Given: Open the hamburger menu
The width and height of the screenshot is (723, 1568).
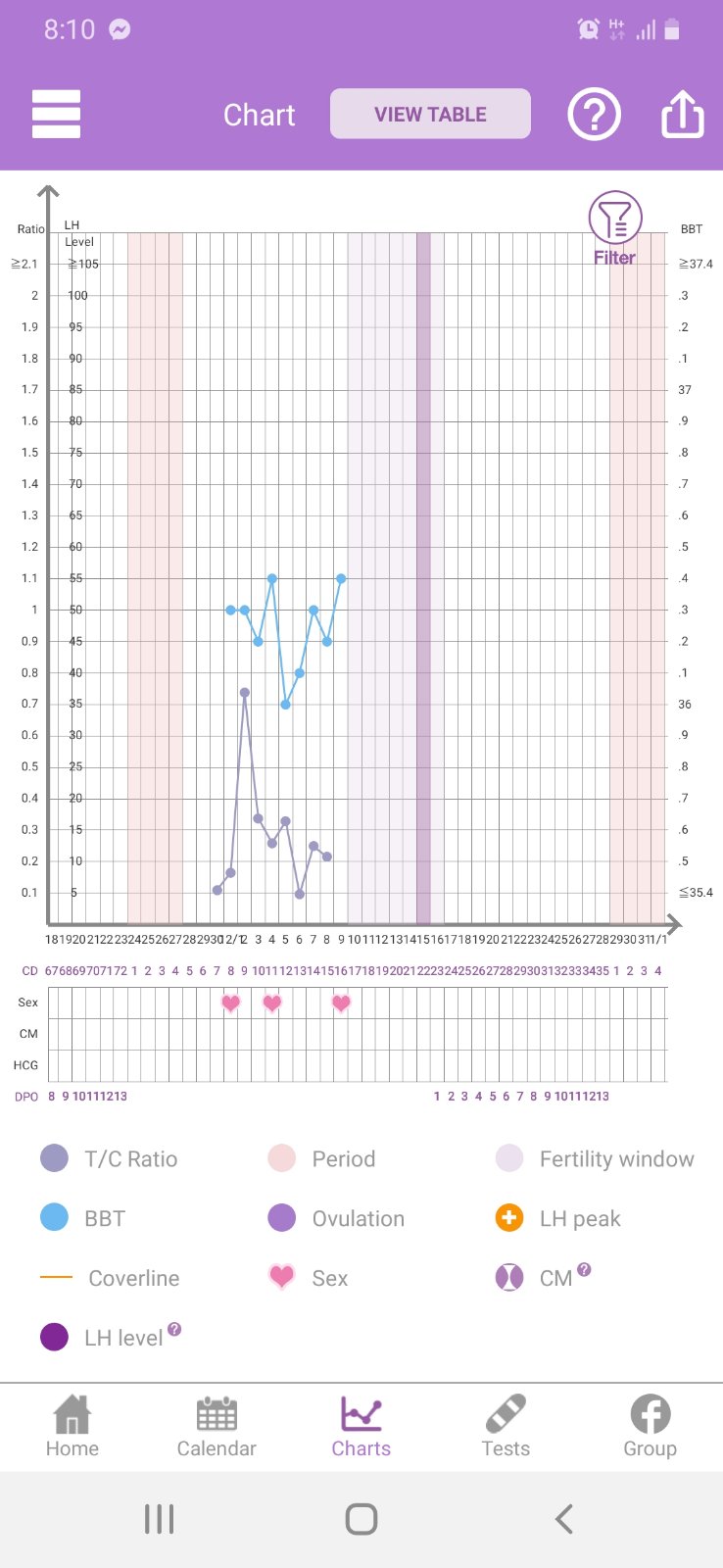Looking at the screenshot, I should (x=56, y=115).
